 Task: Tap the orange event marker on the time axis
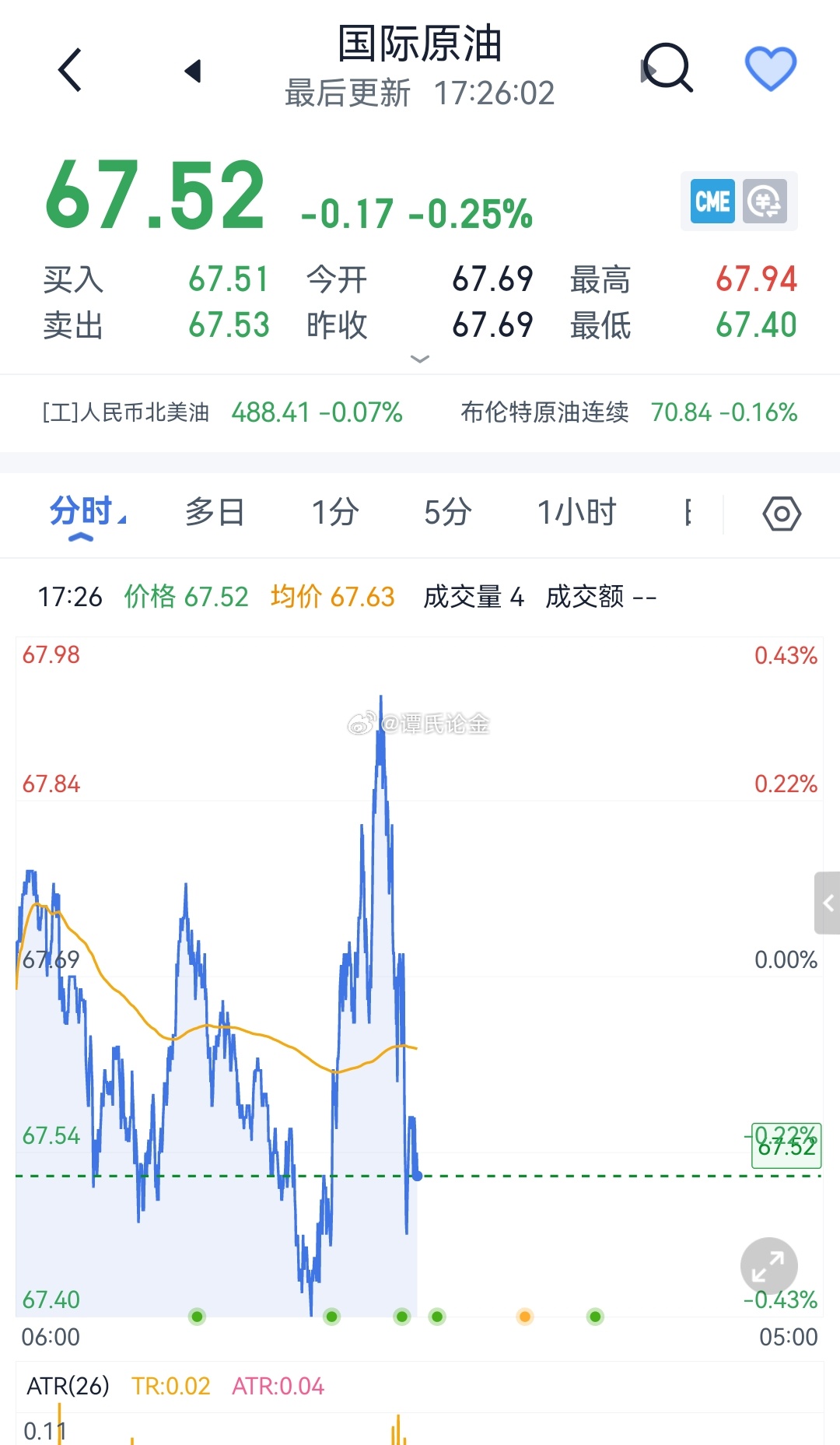pyautogui.click(x=525, y=1317)
